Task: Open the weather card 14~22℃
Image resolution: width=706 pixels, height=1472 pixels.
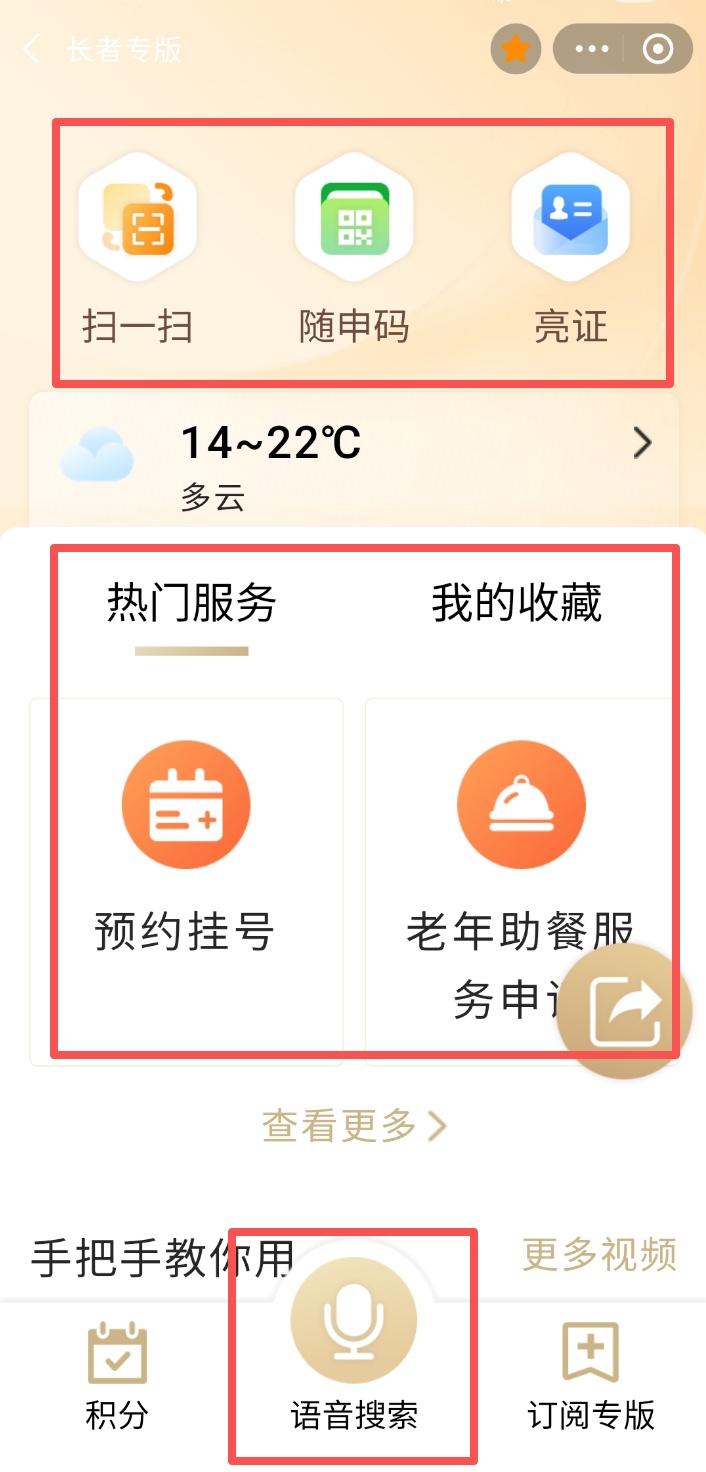Action: [354, 460]
